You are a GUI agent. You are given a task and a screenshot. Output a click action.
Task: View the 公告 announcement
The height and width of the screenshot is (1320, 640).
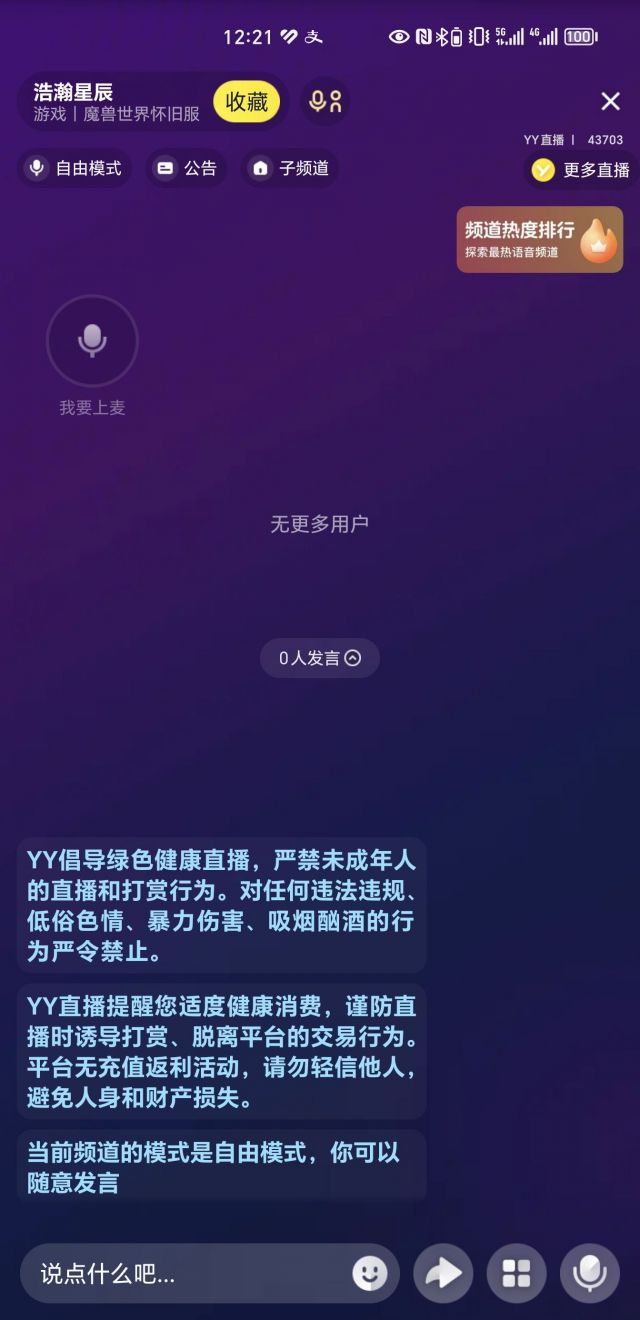186,168
